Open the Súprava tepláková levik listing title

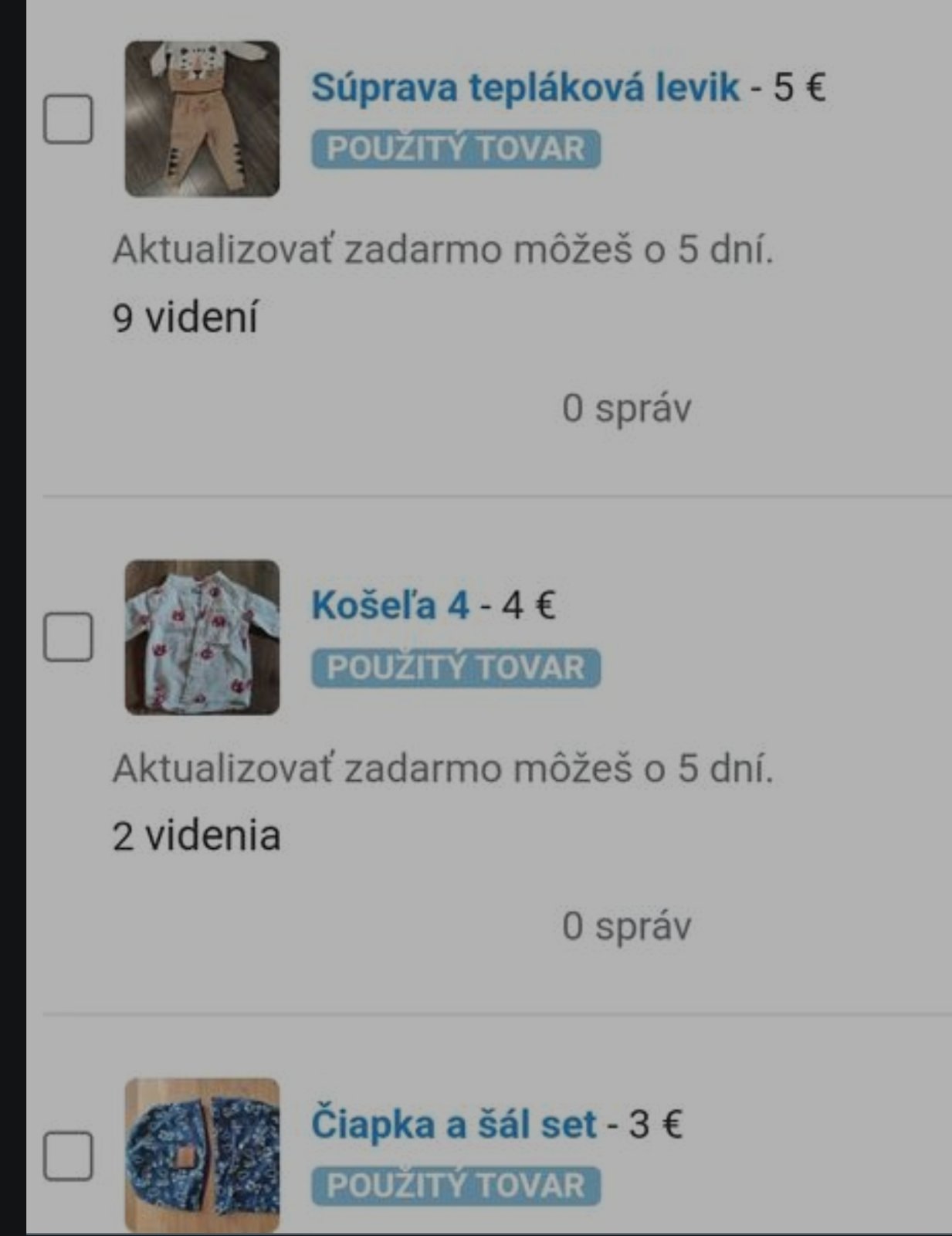(x=525, y=87)
